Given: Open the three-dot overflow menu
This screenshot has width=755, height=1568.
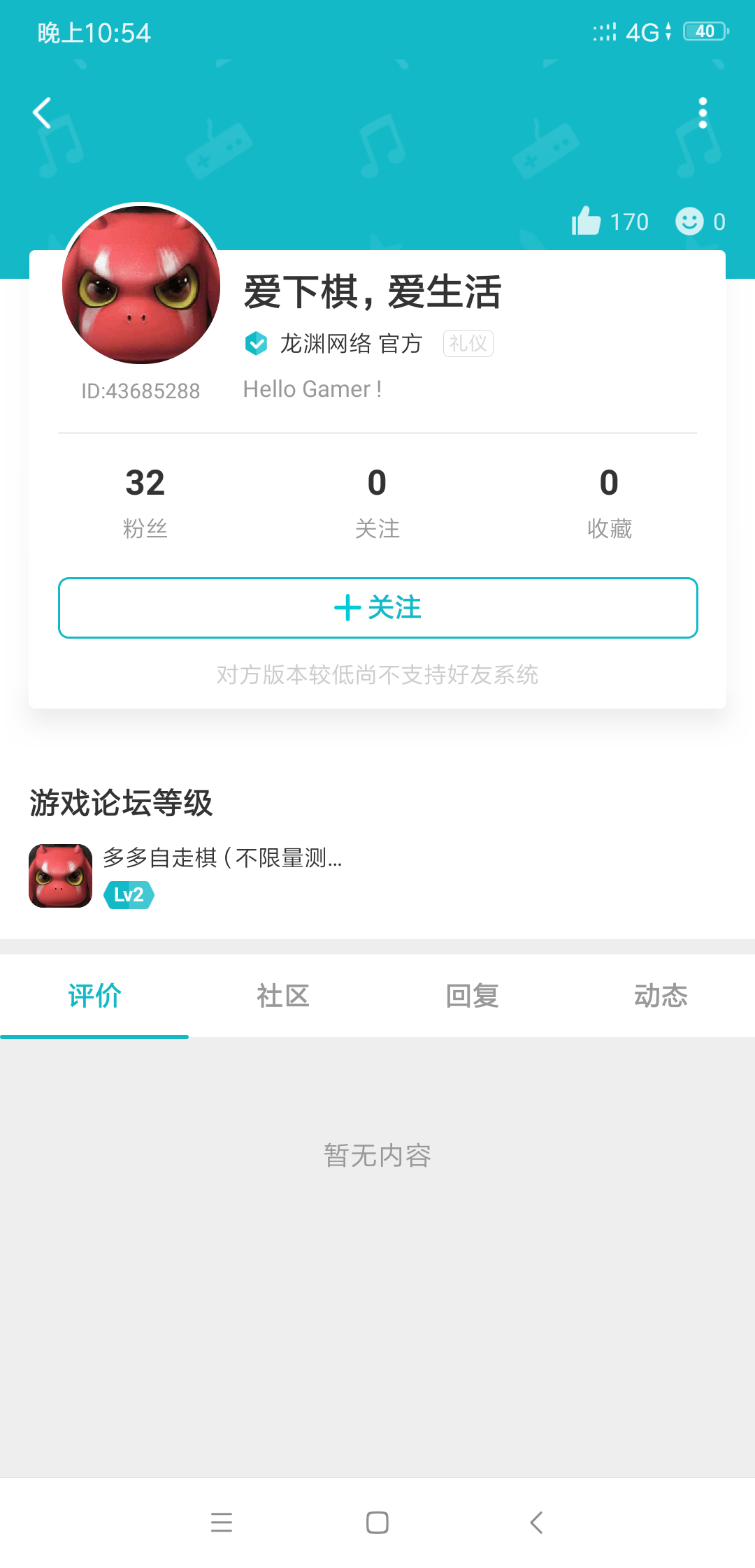Looking at the screenshot, I should coord(703,113).
